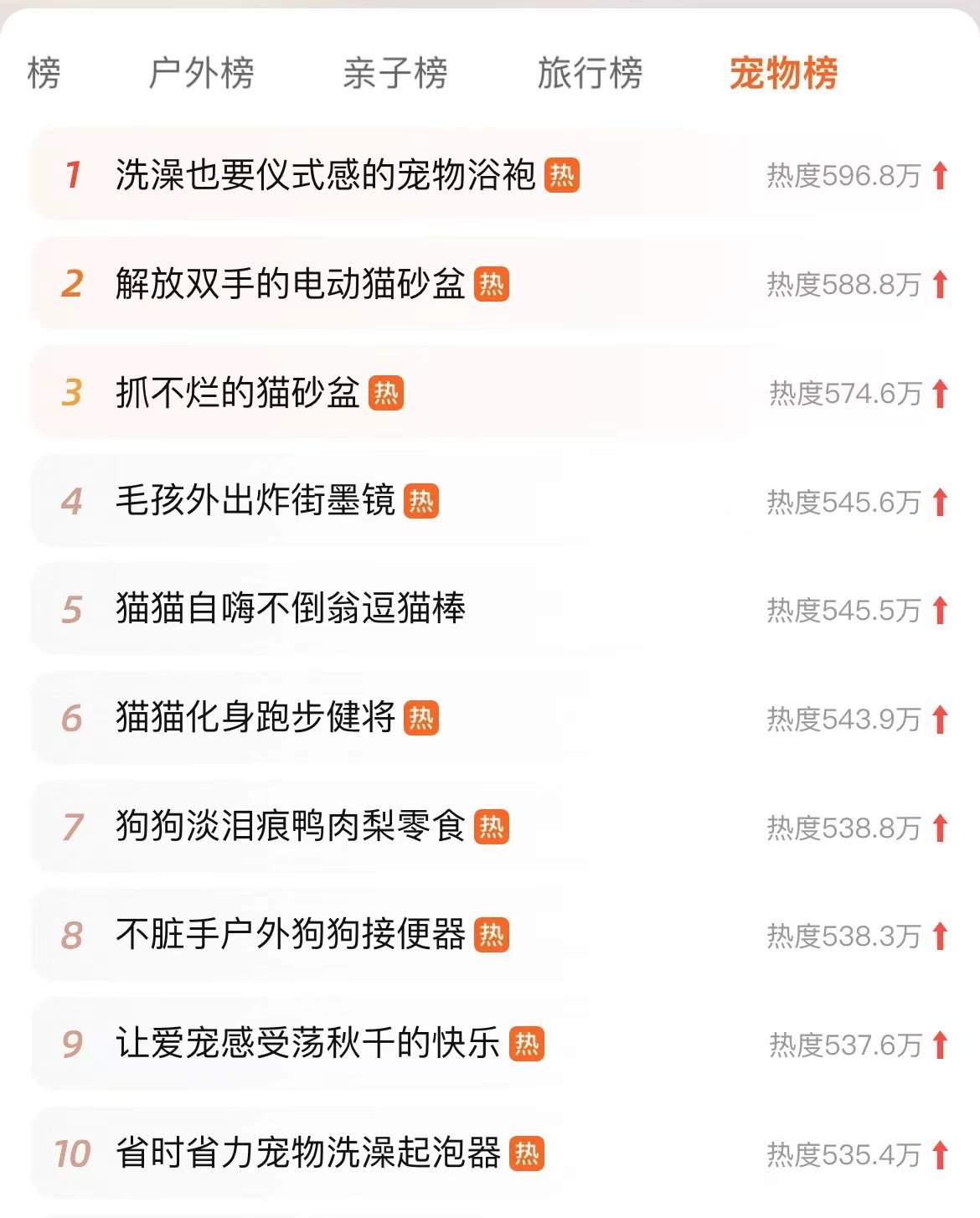The height and width of the screenshot is (1218, 980).
Task: Click the 热 badge on 省时省力宠物洗澡起泡器
Action: coord(528,1153)
